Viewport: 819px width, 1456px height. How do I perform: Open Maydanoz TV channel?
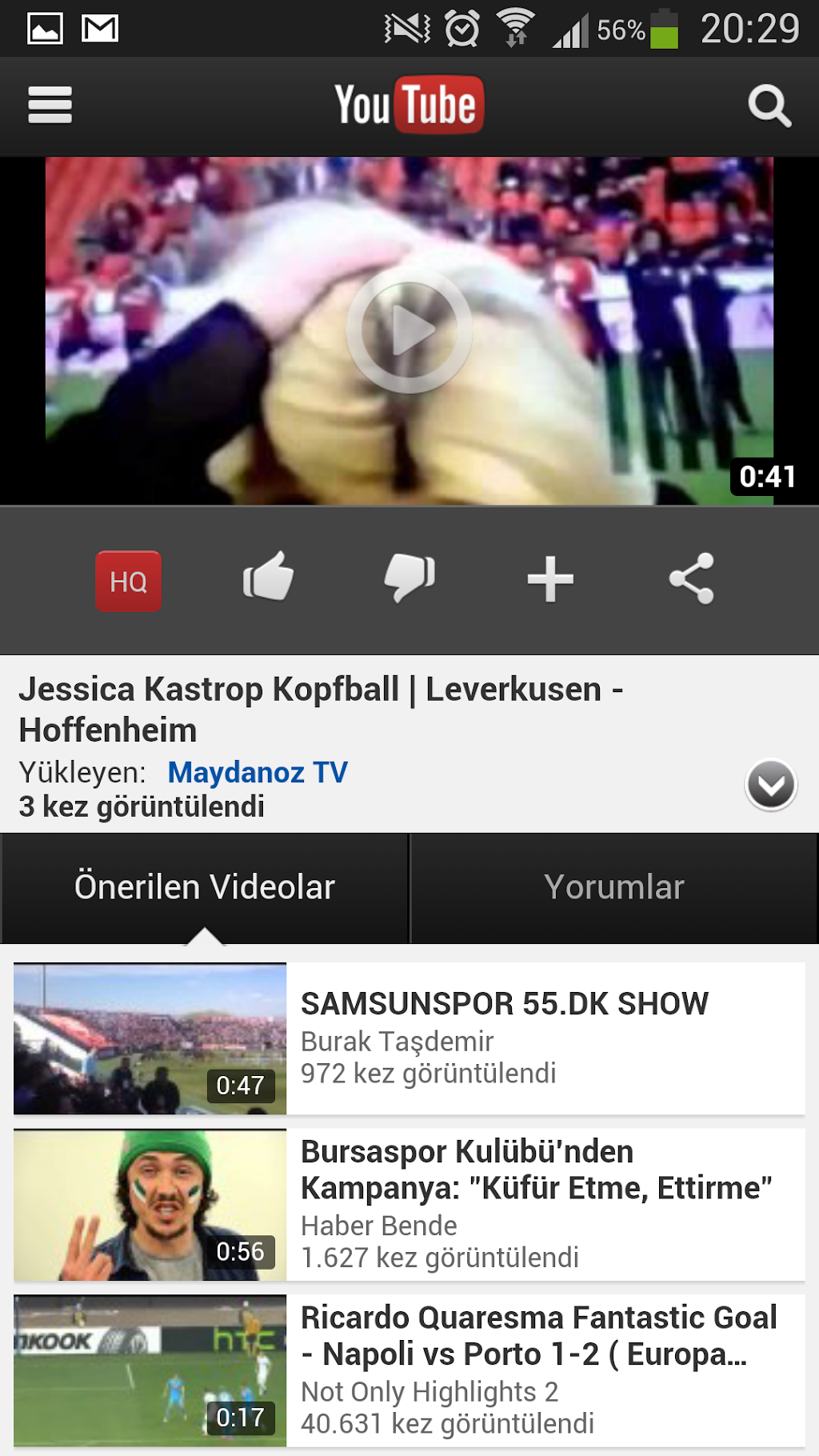[x=258, y=772]
